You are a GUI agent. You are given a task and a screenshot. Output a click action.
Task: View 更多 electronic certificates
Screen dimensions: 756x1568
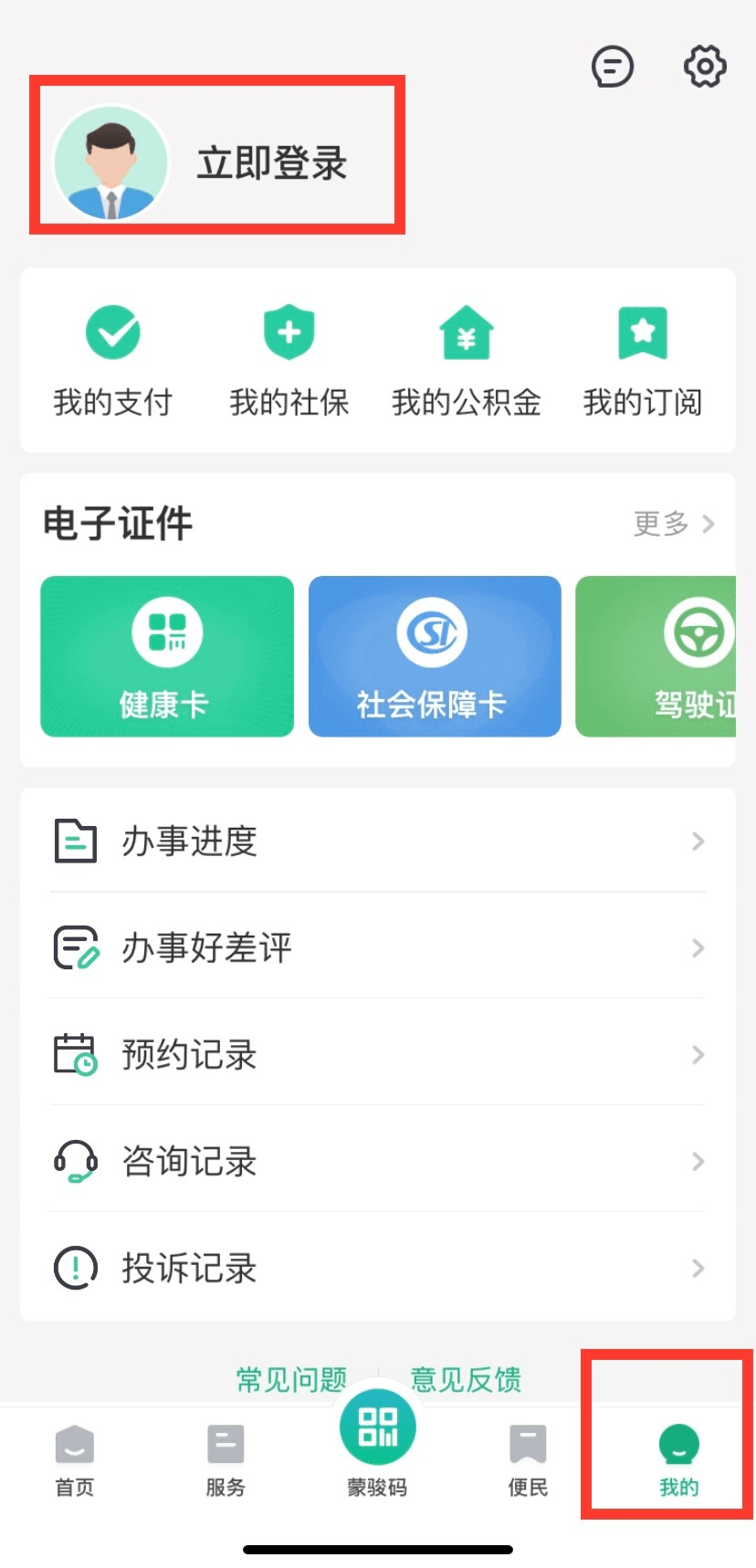coord(673,524)
